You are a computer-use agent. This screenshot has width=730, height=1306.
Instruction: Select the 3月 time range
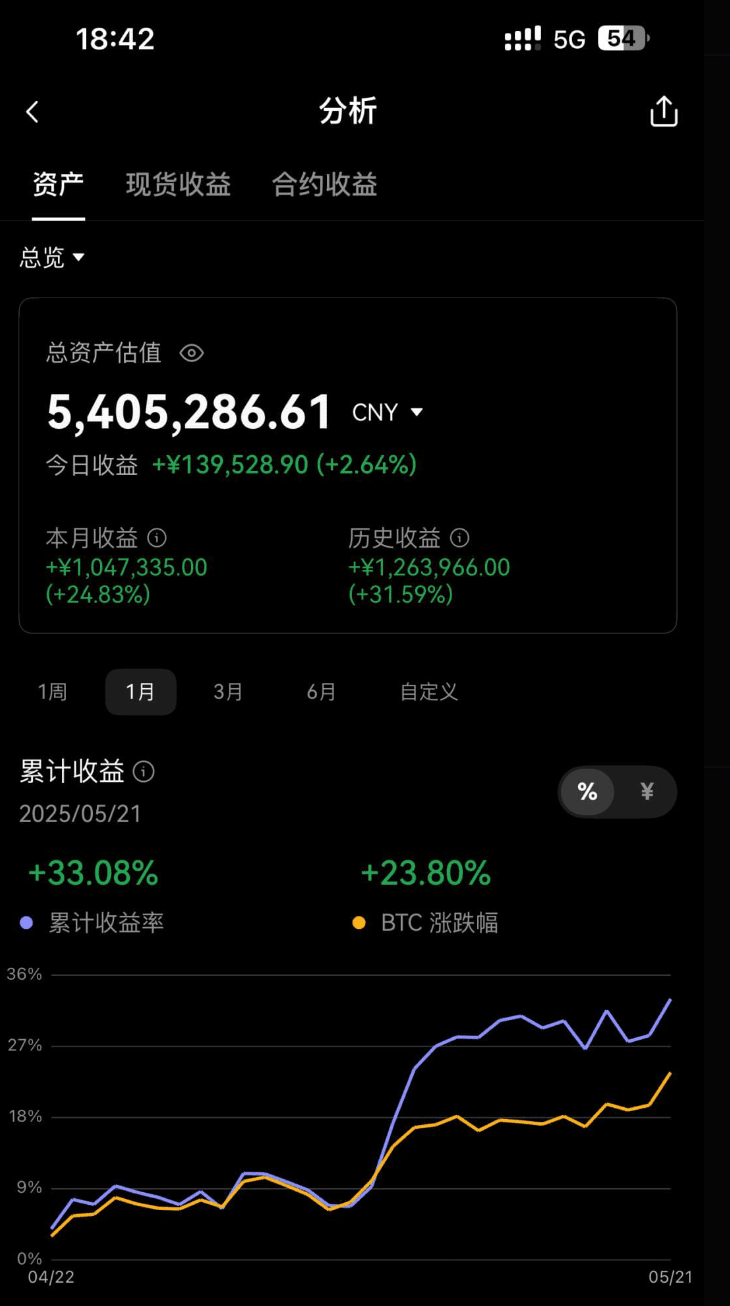click(228, 692)
